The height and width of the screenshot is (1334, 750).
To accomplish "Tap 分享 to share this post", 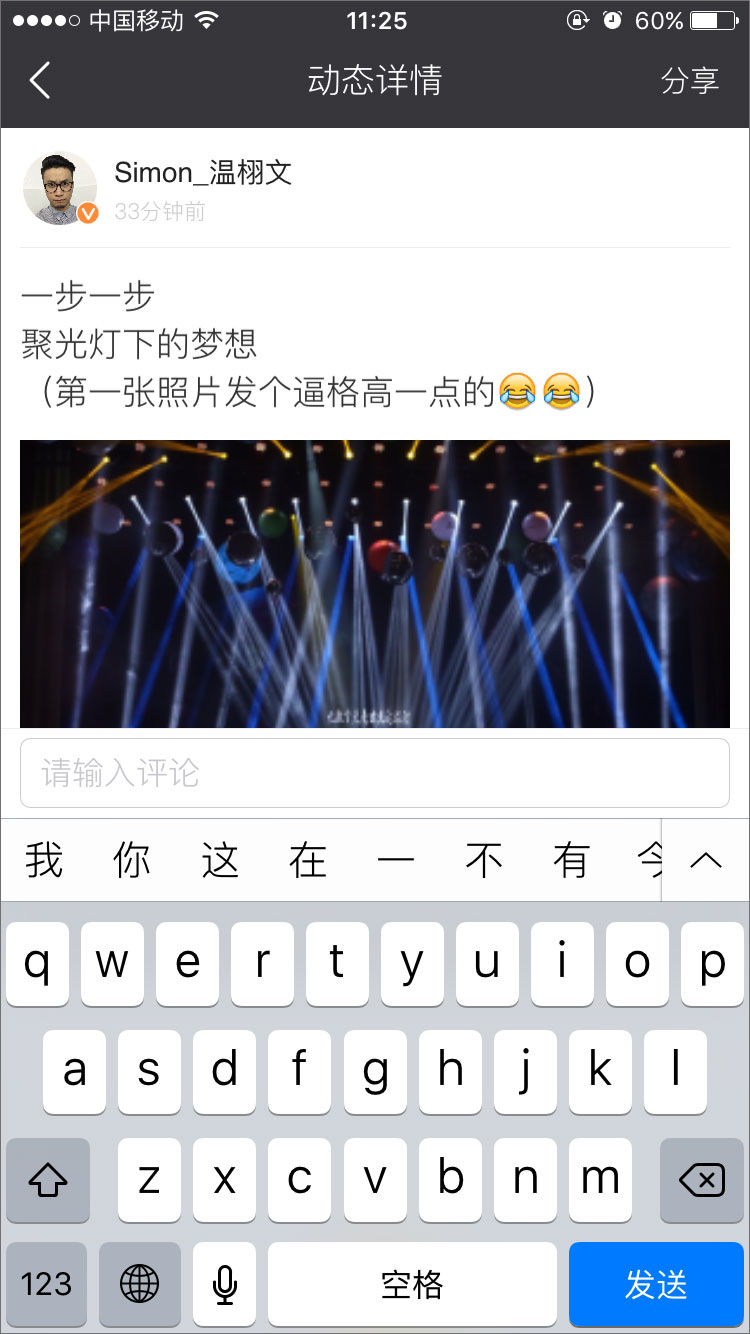I will tap(689, 81).
